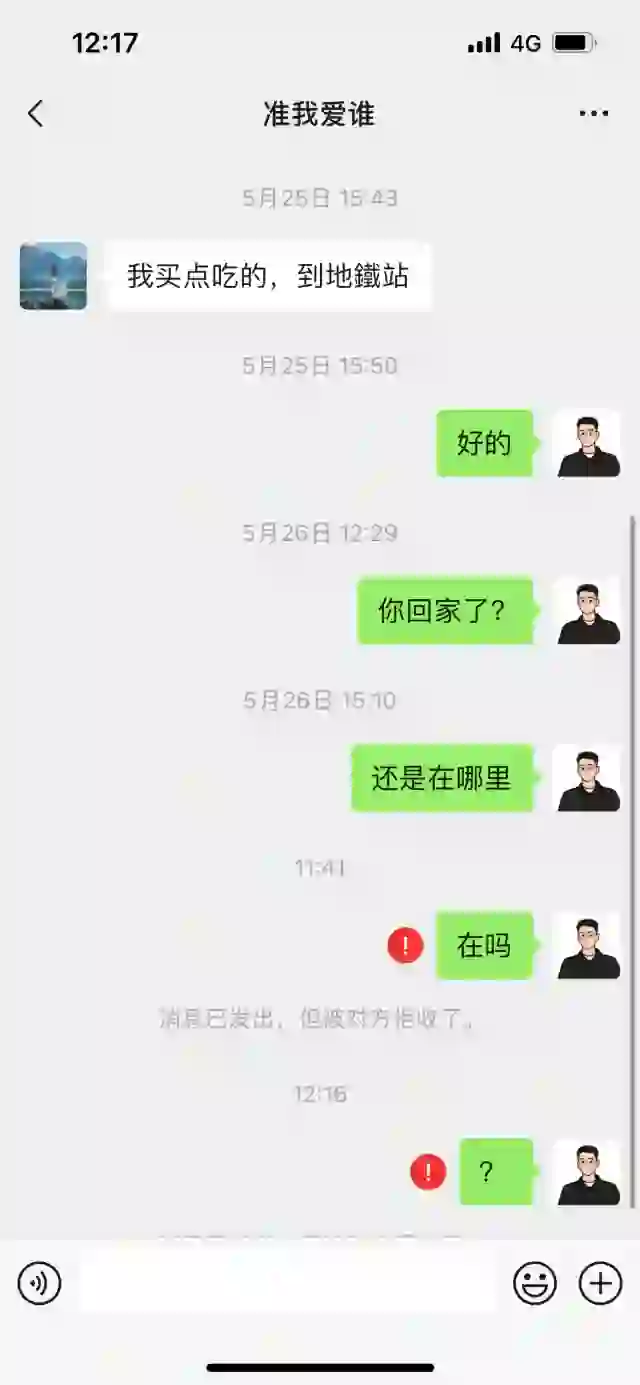Tap the red failed icon beside the ? message

pyautogui.click(x=428, y=1172)
